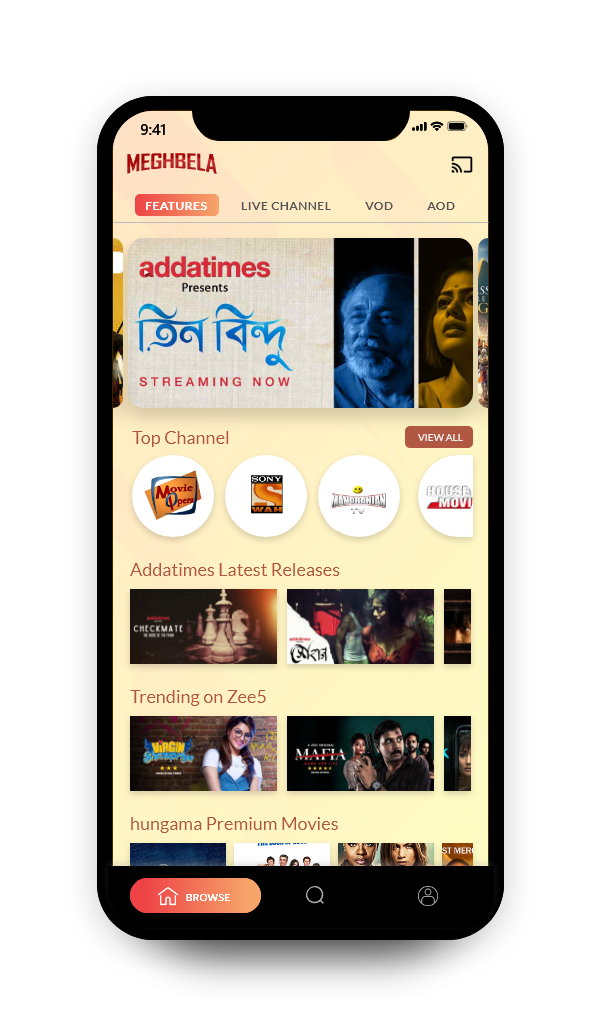
Task: Select the Features tab
Action: [x=176, y=206]
